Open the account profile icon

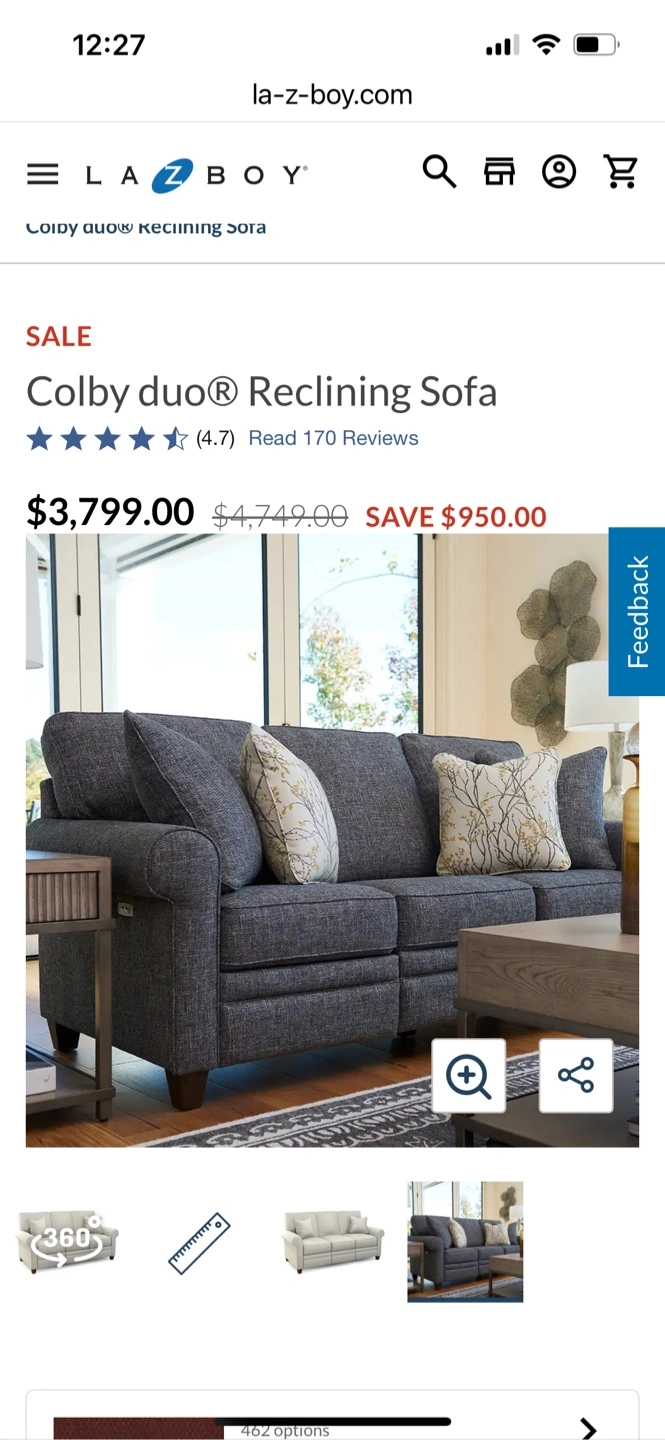[559, 172]
